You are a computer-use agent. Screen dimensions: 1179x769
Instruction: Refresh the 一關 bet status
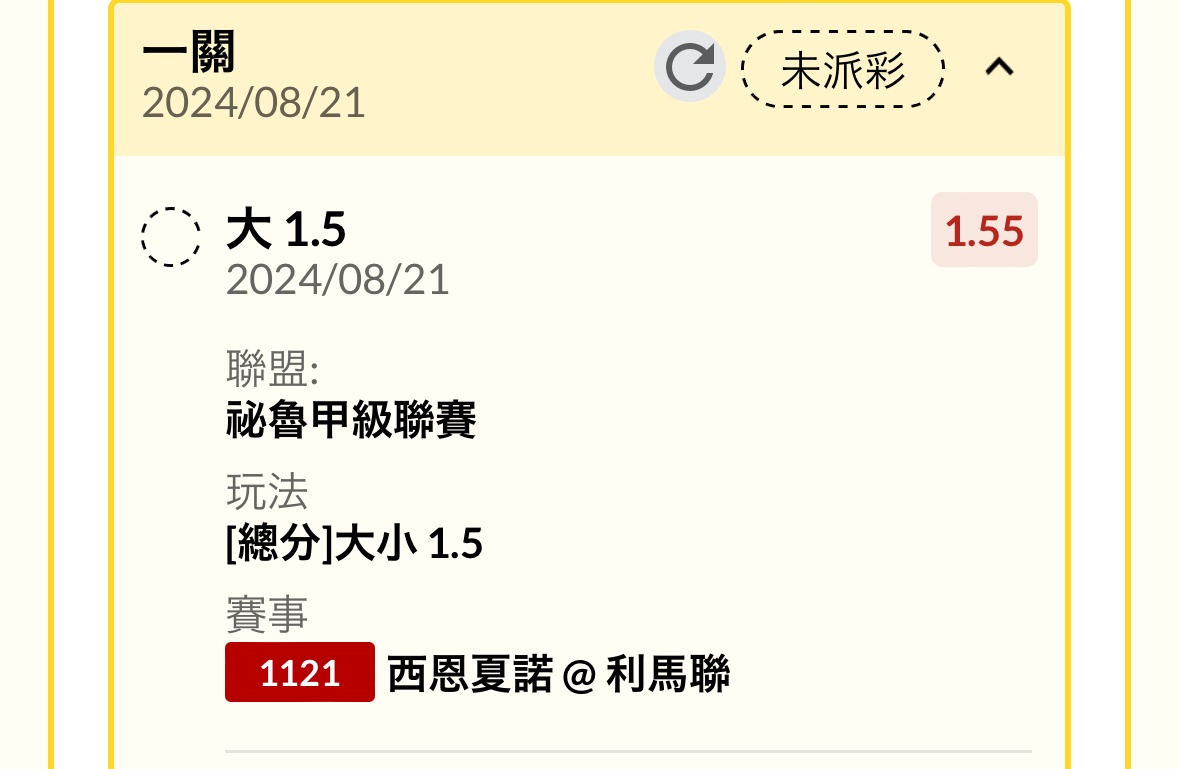point(689,67)
